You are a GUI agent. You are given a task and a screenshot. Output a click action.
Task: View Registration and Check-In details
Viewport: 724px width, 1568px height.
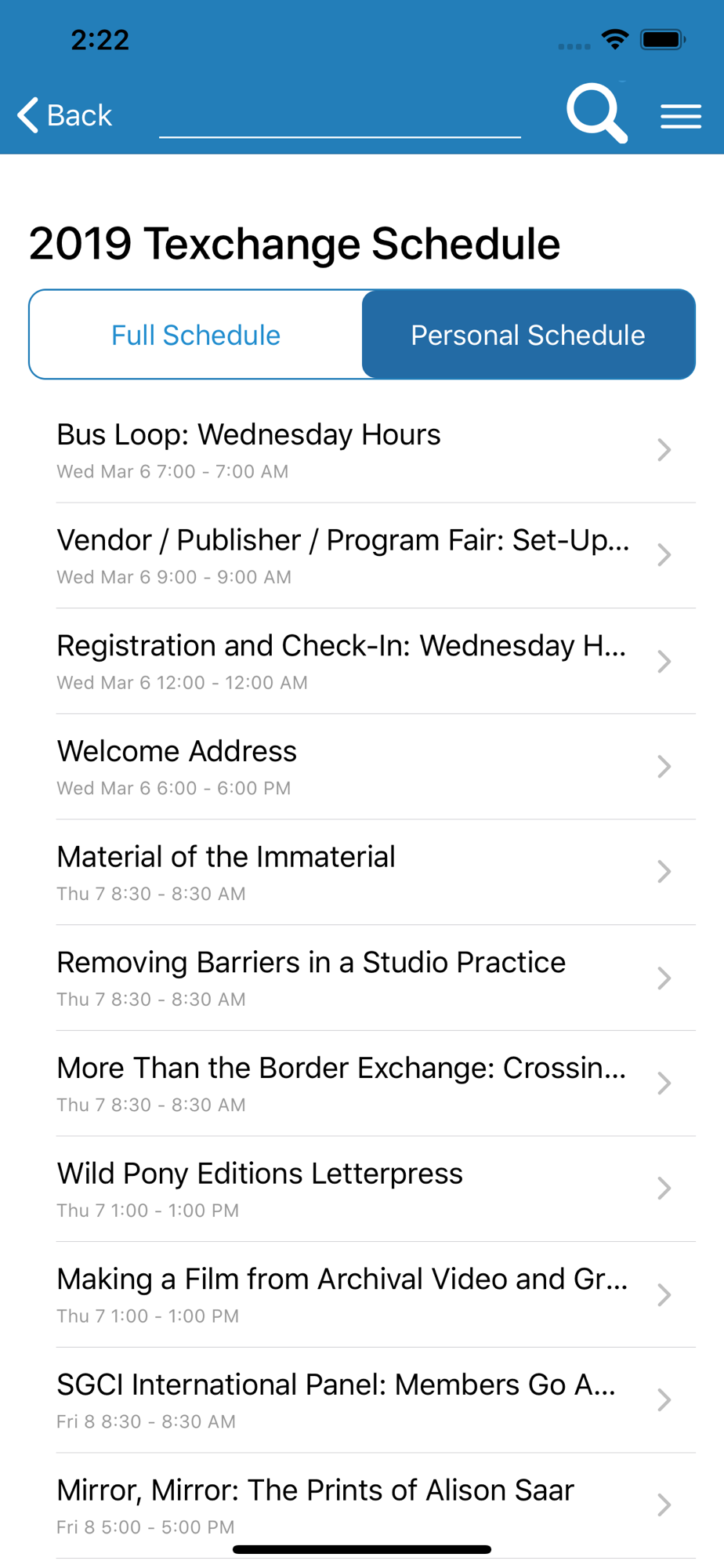tap(362, 662)
